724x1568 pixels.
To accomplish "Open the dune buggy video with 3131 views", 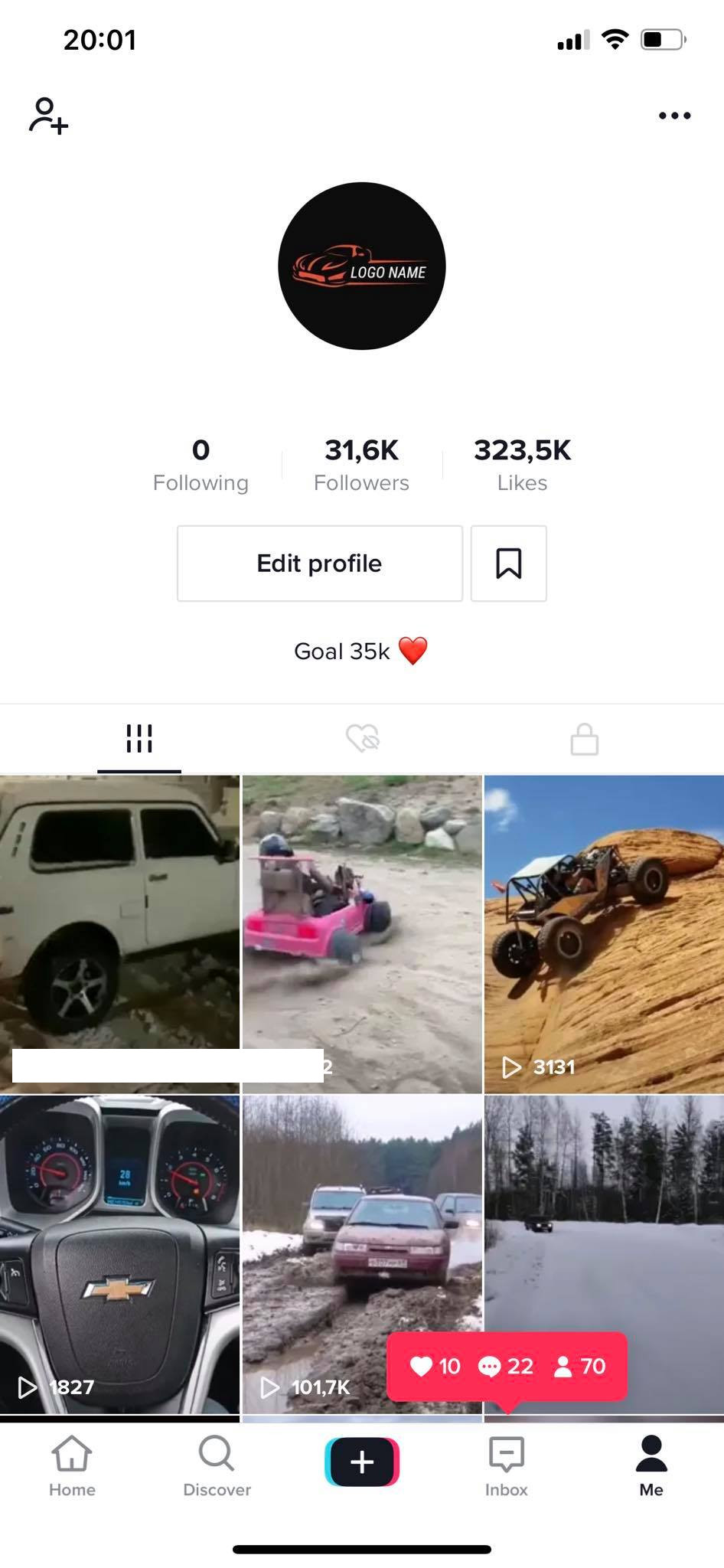I will pyautogui.click(x=604, y=934).
